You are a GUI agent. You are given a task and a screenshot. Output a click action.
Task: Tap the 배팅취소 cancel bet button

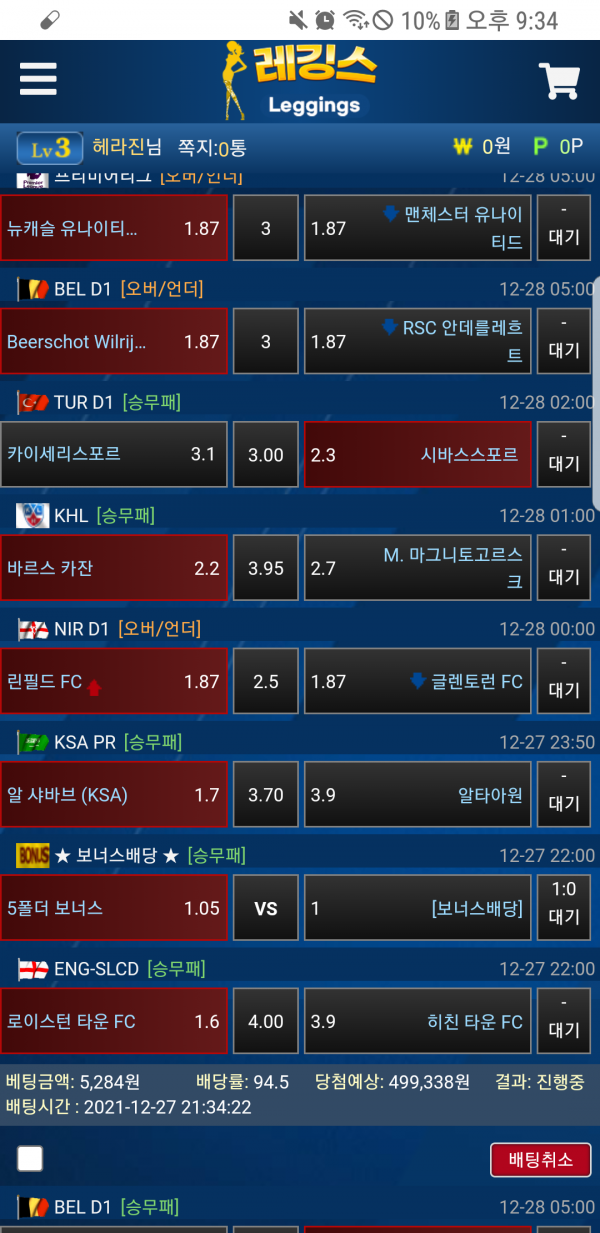[540, 1160]
